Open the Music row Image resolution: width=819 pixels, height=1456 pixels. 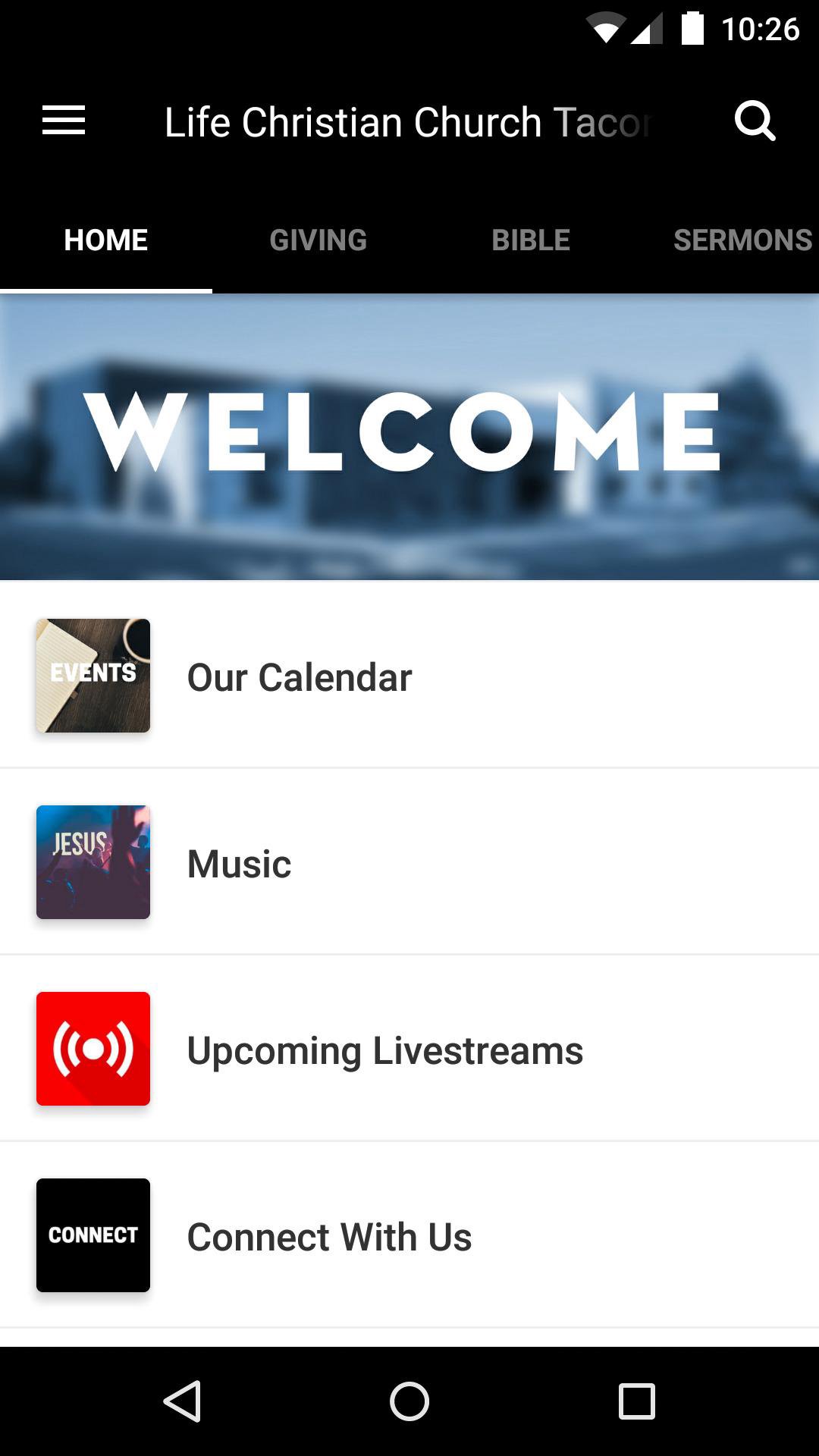point(409,863)
